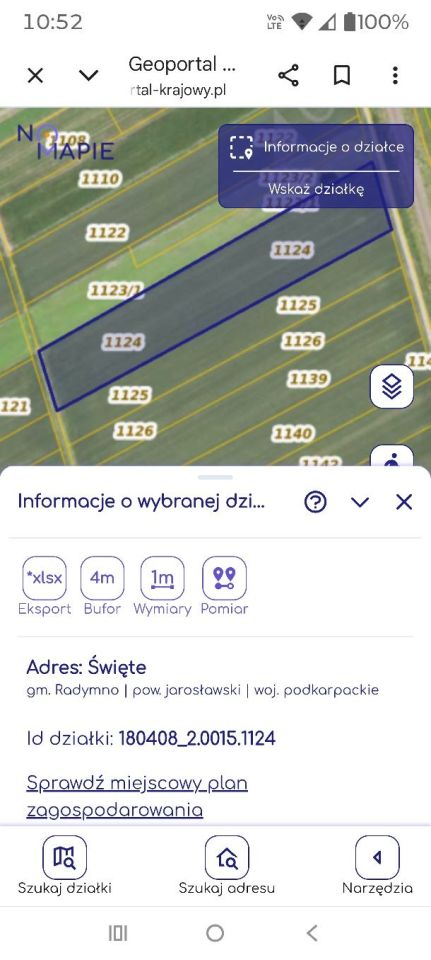Expand the tab dropdown chevron in the top bar
The width and height of the screenshot is (431, 960).
coord(89,75)
